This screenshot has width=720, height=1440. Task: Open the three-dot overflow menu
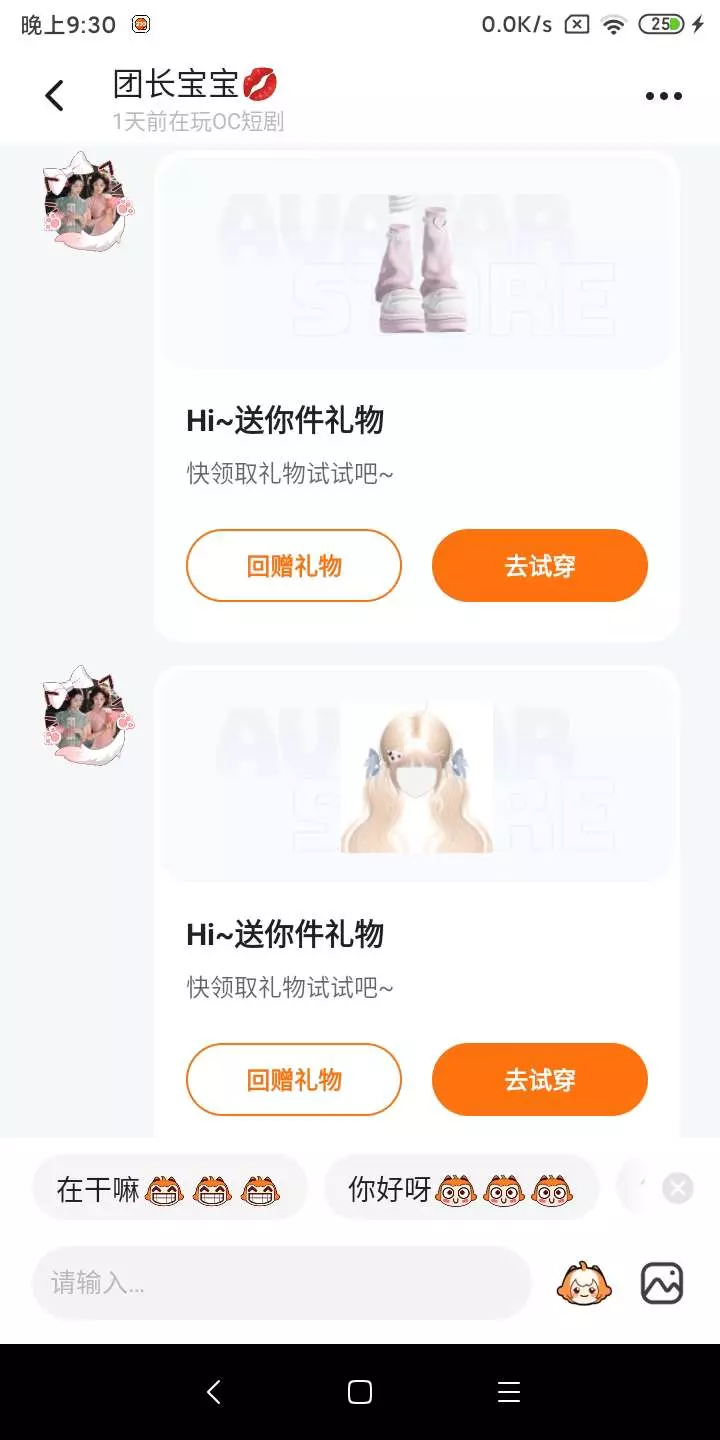click(663, 96)
